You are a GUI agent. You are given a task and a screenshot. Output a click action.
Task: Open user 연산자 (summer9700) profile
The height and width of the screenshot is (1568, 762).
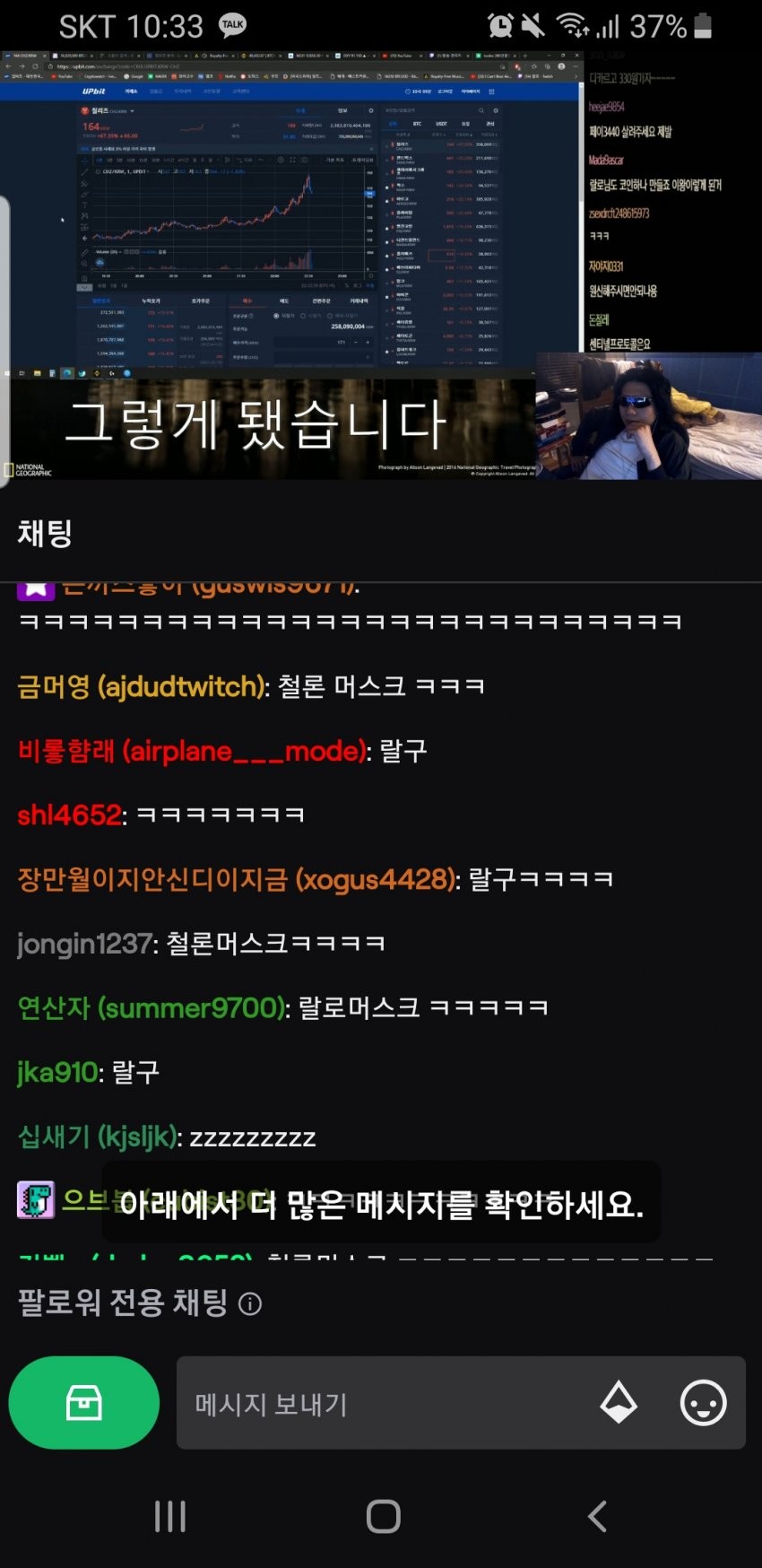click(x=152, y=1007)
